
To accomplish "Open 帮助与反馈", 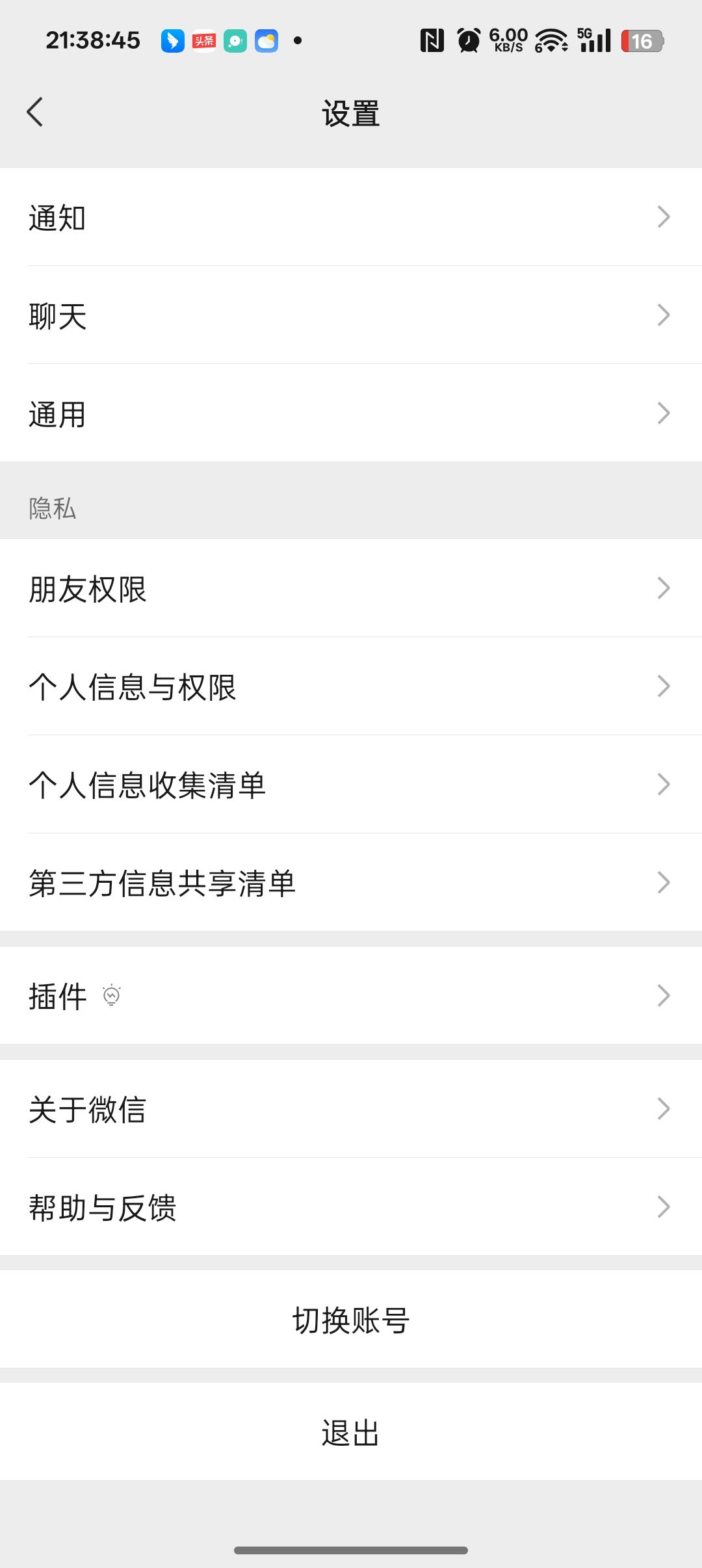I will 351,1207.
